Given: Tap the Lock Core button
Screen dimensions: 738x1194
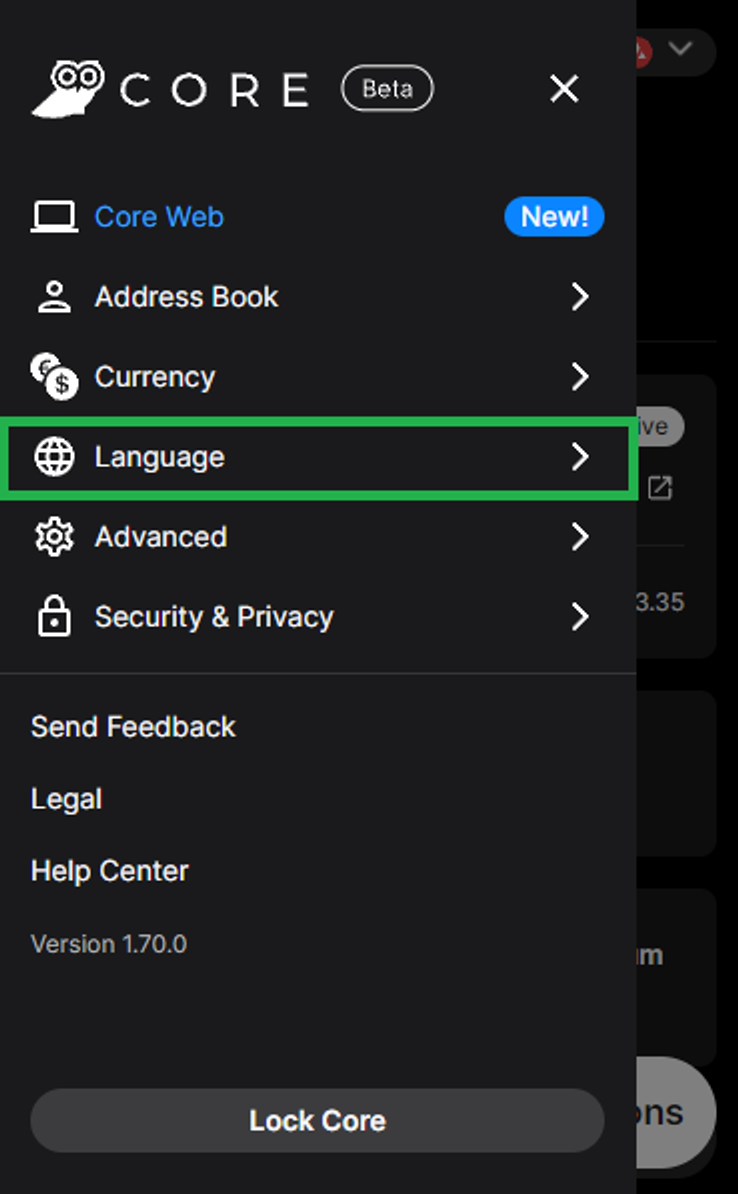Looking at the screenshot, I should (318, 1120).
